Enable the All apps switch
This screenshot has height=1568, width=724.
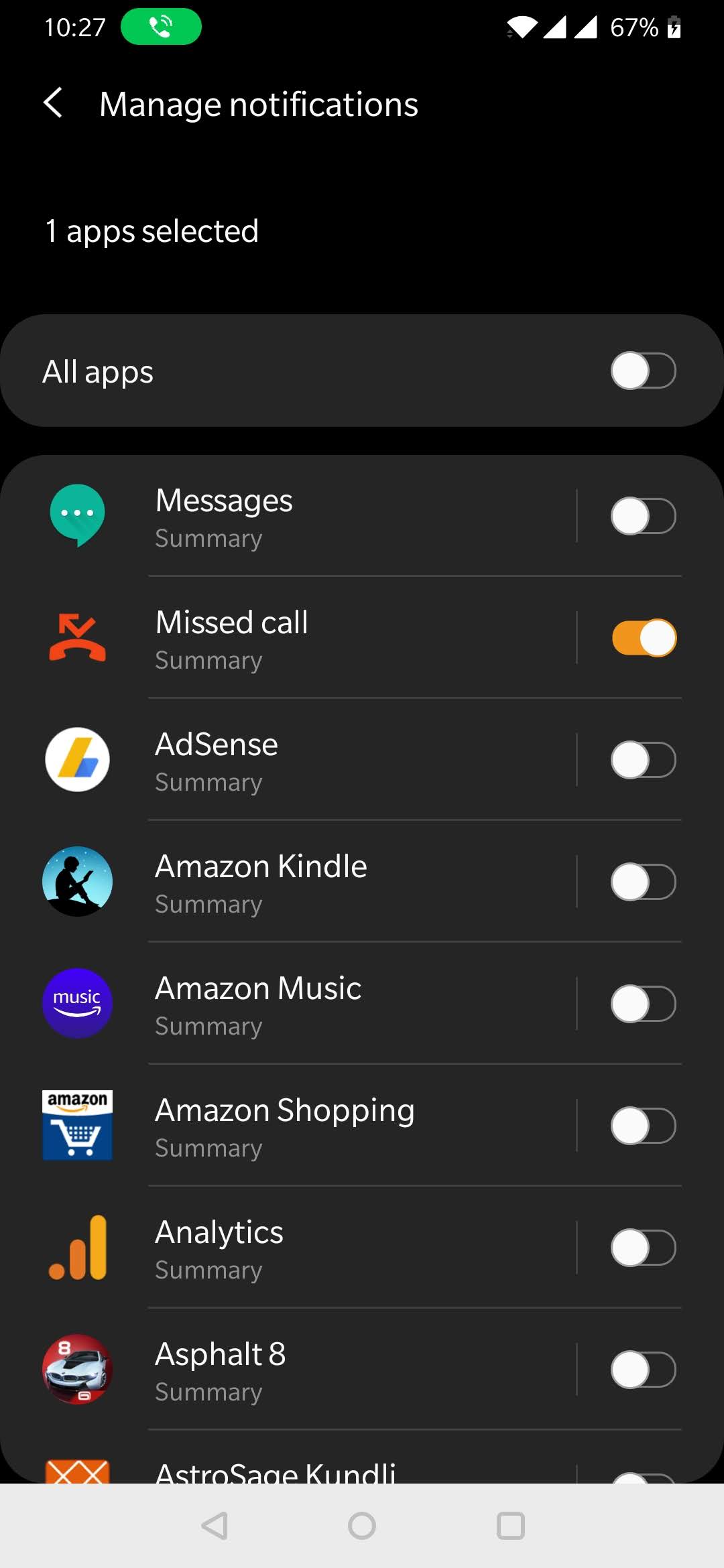pos(643,371)
